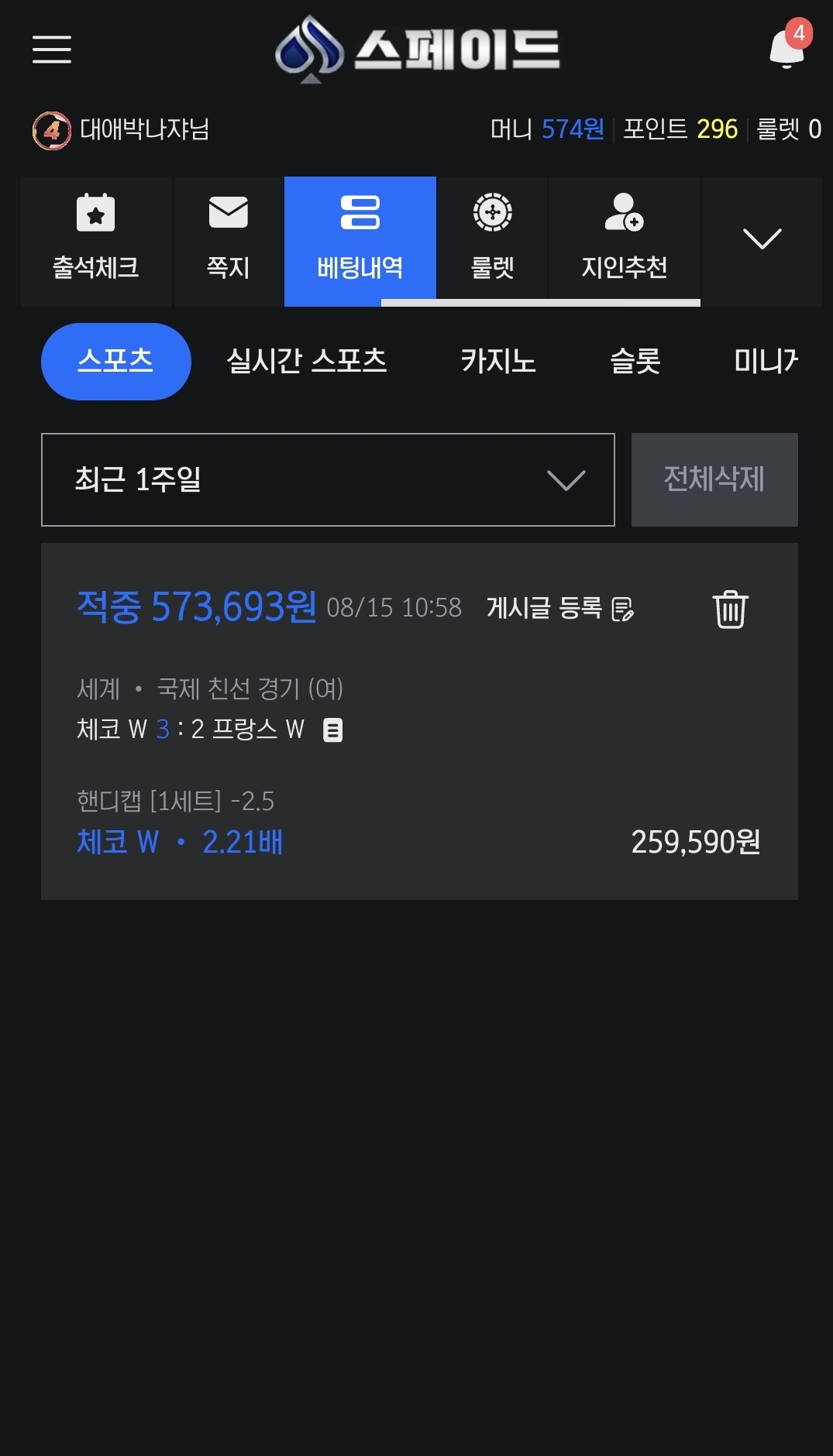Open match details icon next to 프랑스 W

[332, 730]
